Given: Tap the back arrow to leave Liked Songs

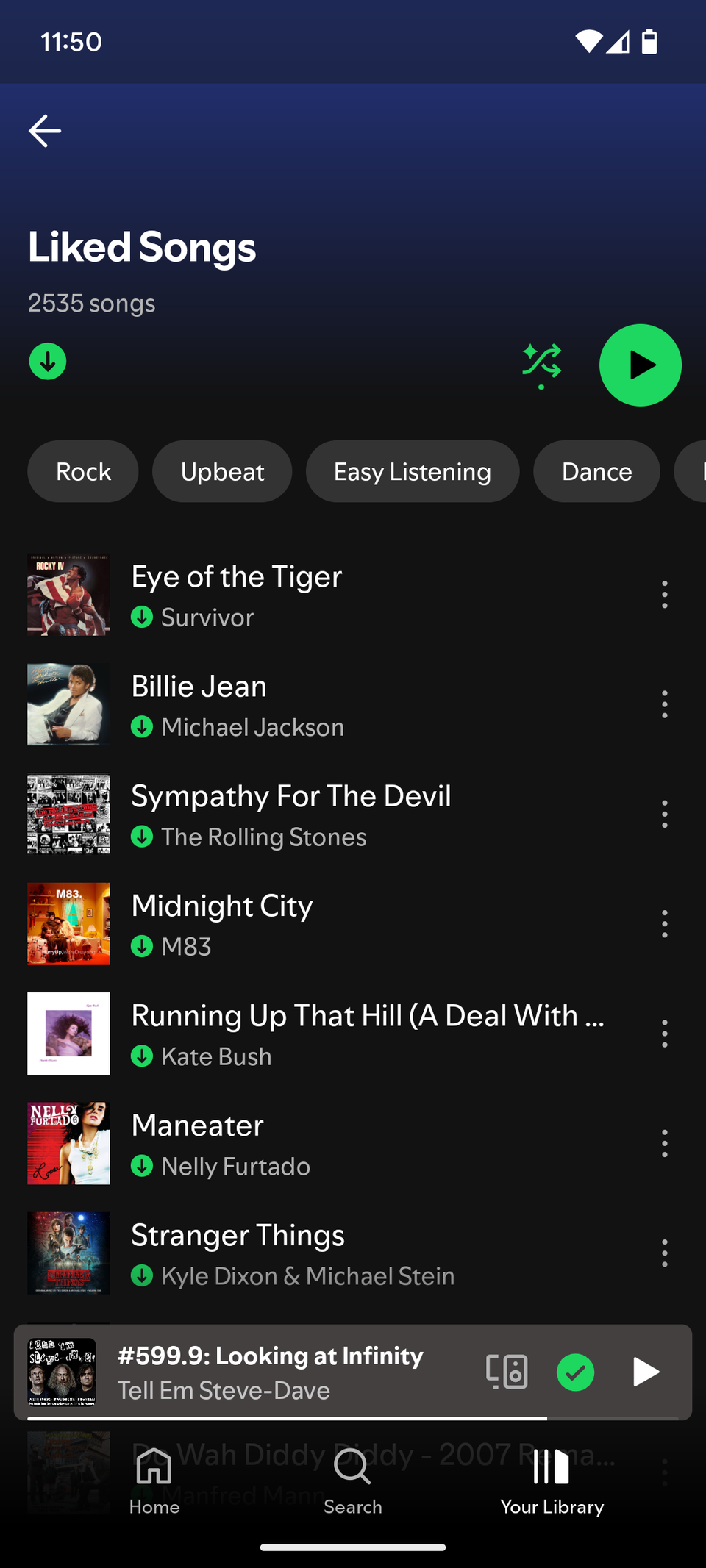Looking at the screenshot, I should click(x=44, y=130).
